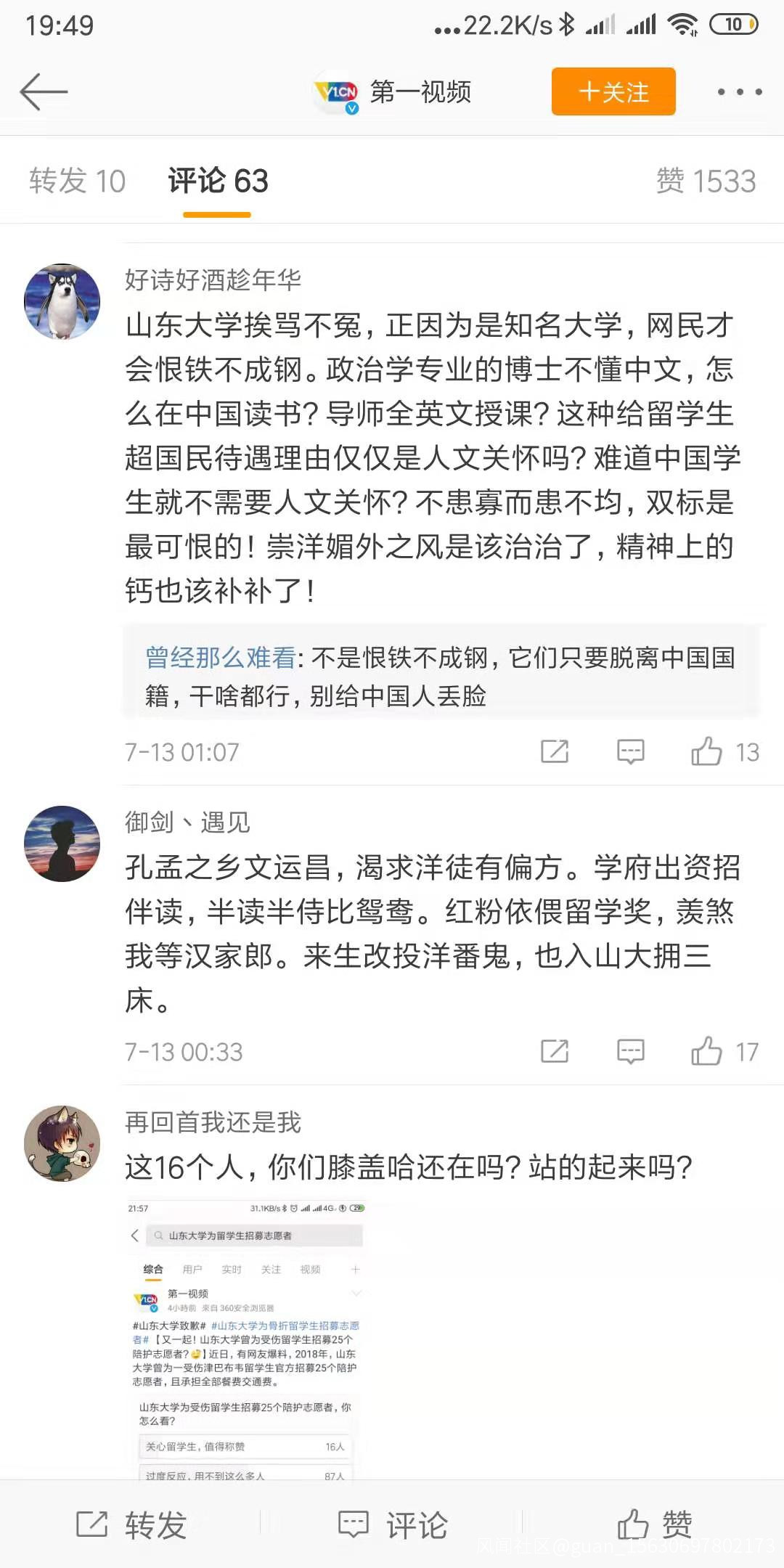Follow 第一视频 with the 关注 button
The width and height of the screenshot is (784, 1568).
[x=613, y=91]
